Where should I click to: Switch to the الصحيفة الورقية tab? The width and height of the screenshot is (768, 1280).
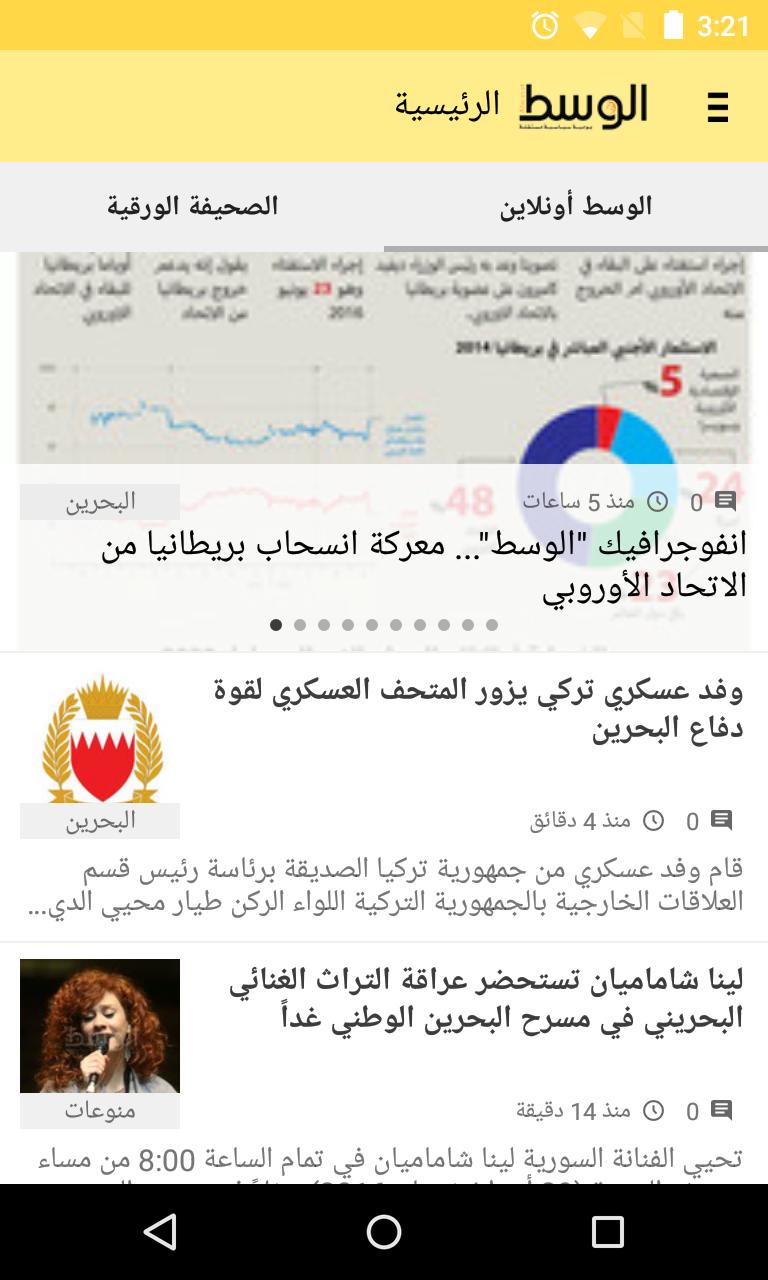192,205
